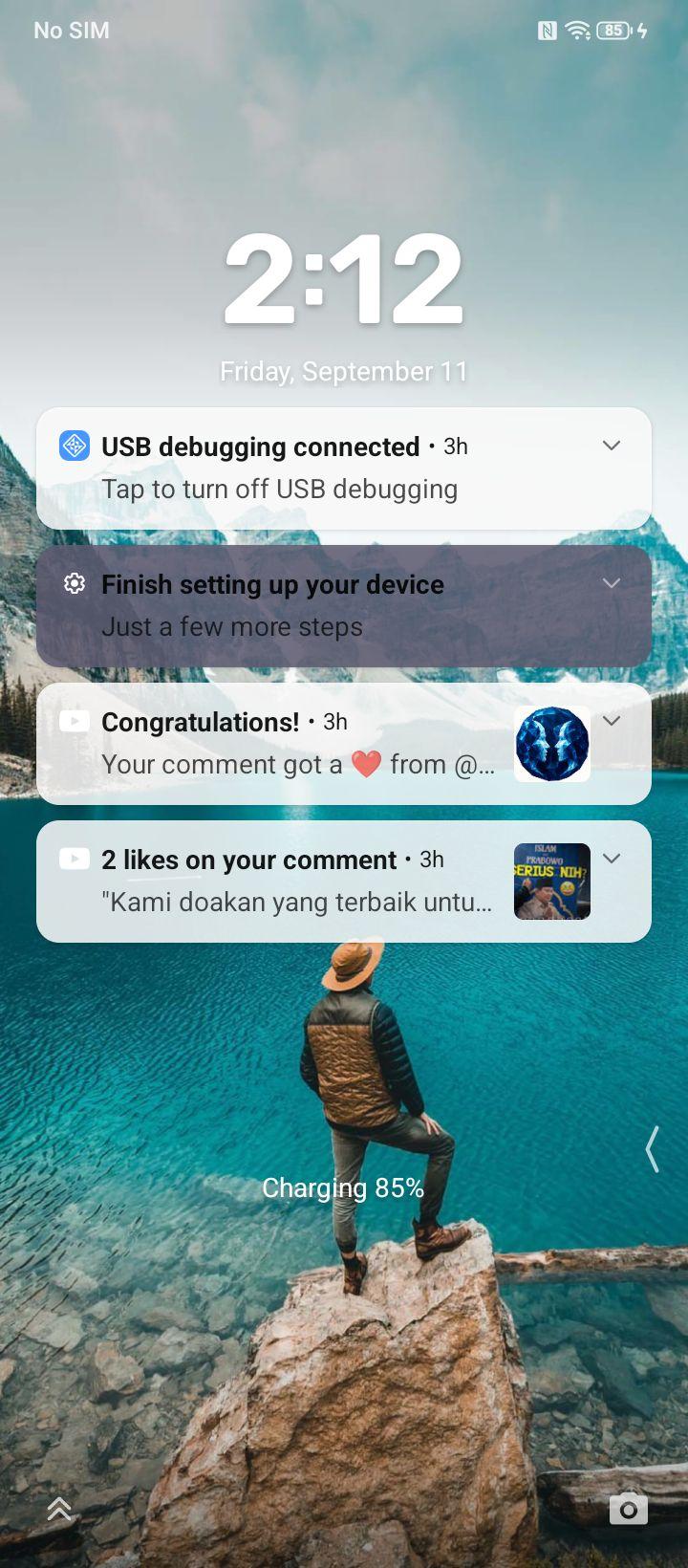
Task: Expand the Congratulations notification chevron
Action: tap(612, 721)
